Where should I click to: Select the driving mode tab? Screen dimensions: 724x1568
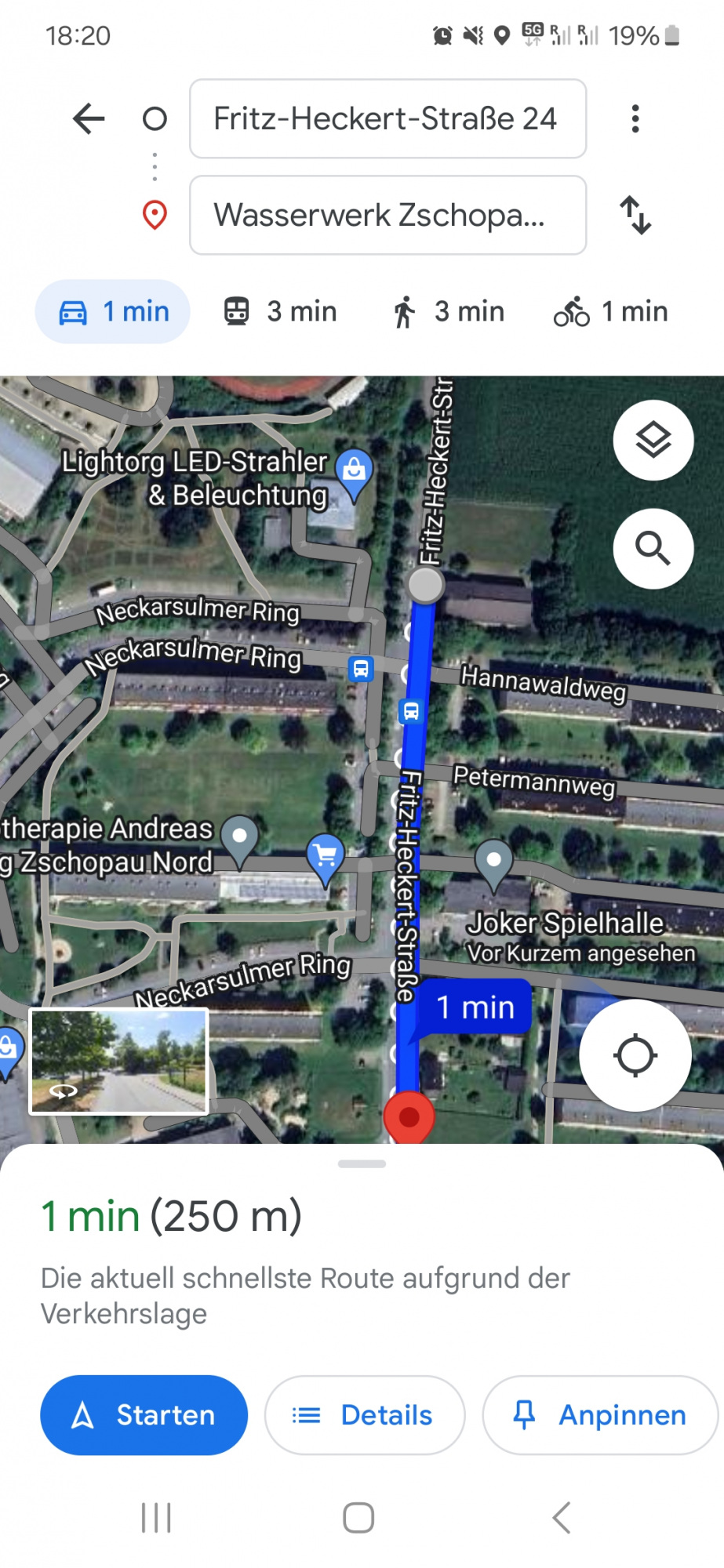coord(113,312)
